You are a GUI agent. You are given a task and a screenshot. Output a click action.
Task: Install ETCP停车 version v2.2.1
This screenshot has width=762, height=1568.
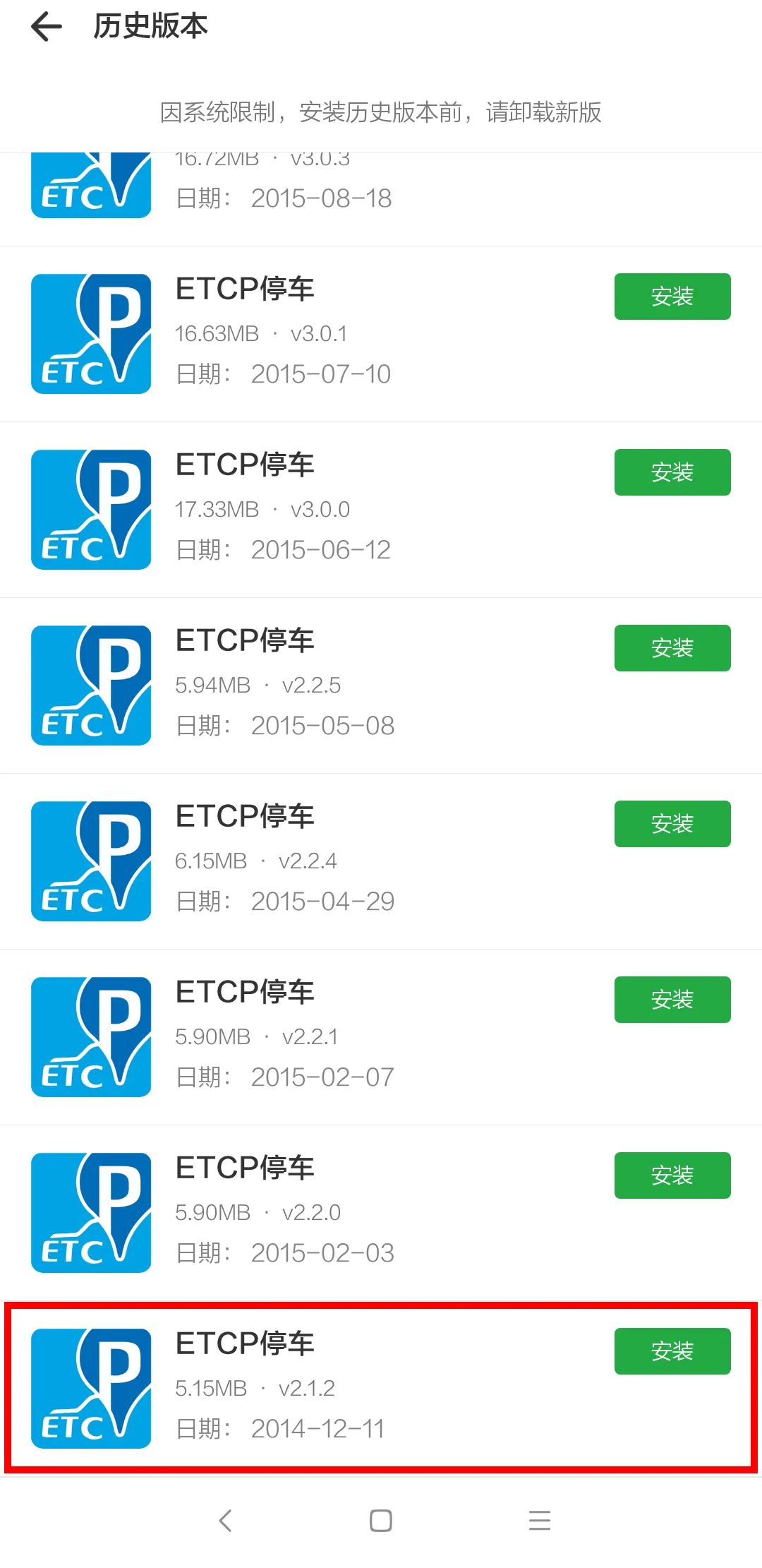672,1000
